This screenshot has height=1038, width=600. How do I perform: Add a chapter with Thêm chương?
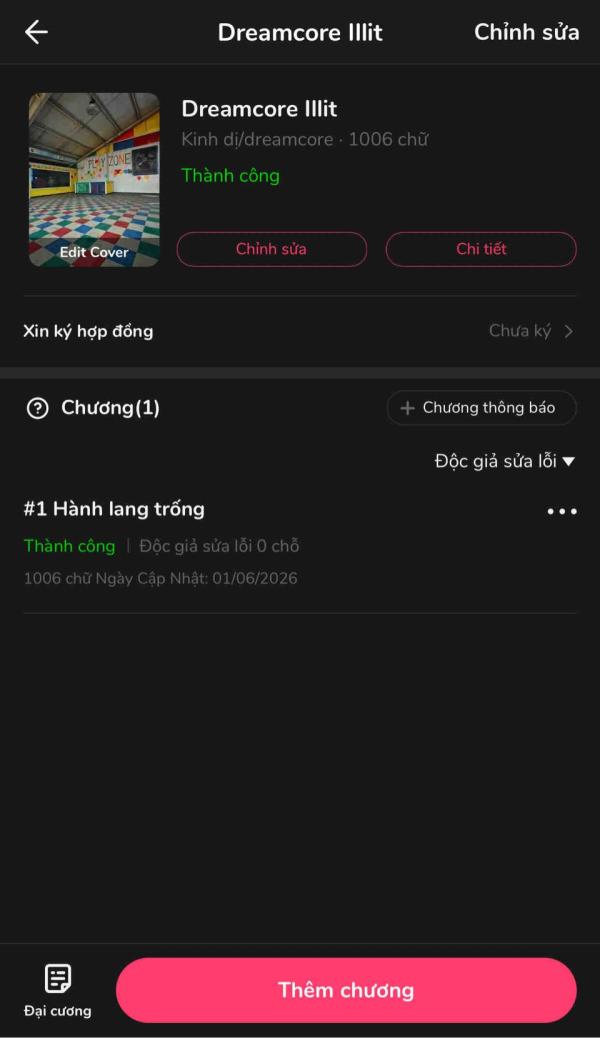pyautogui.click(x=346, y=990)
